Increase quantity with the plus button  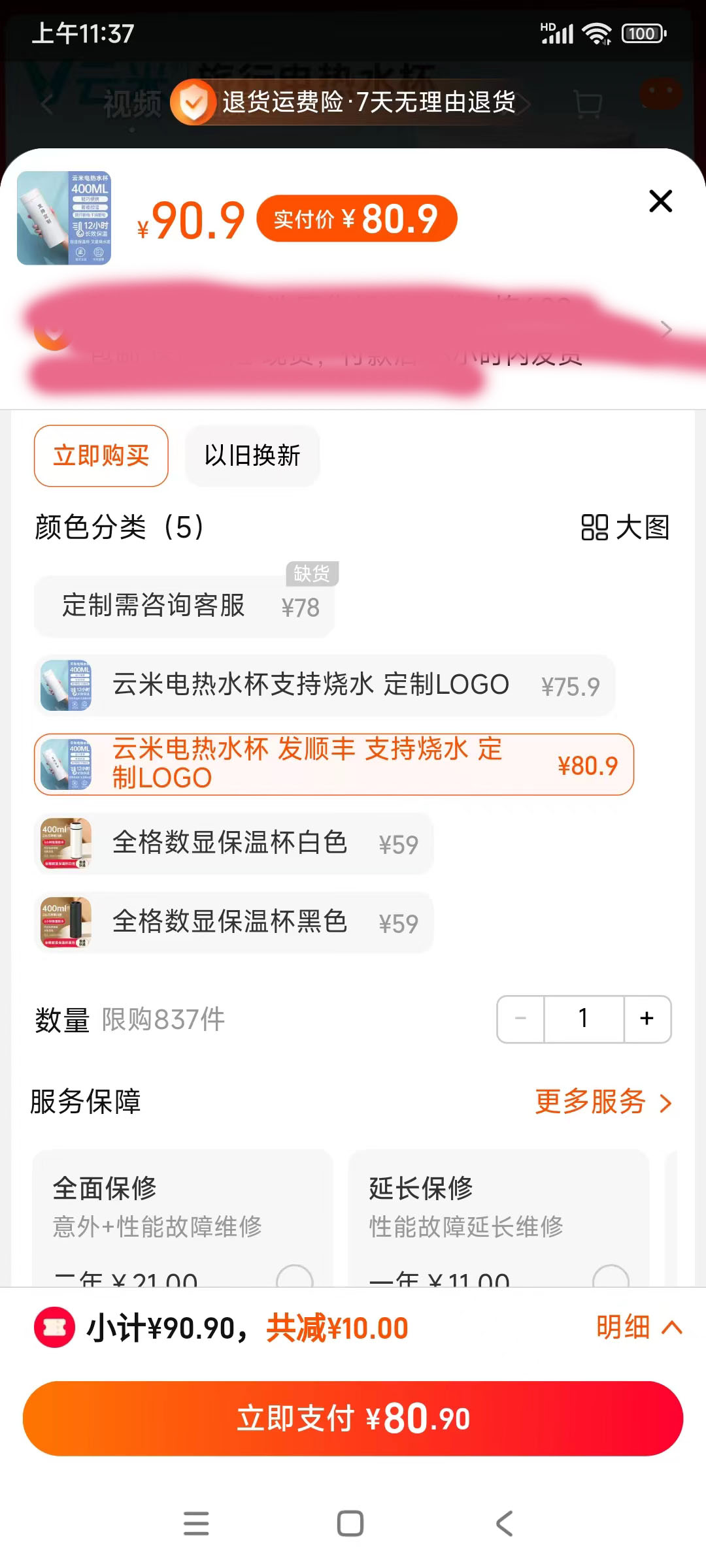coord(647,1019)
